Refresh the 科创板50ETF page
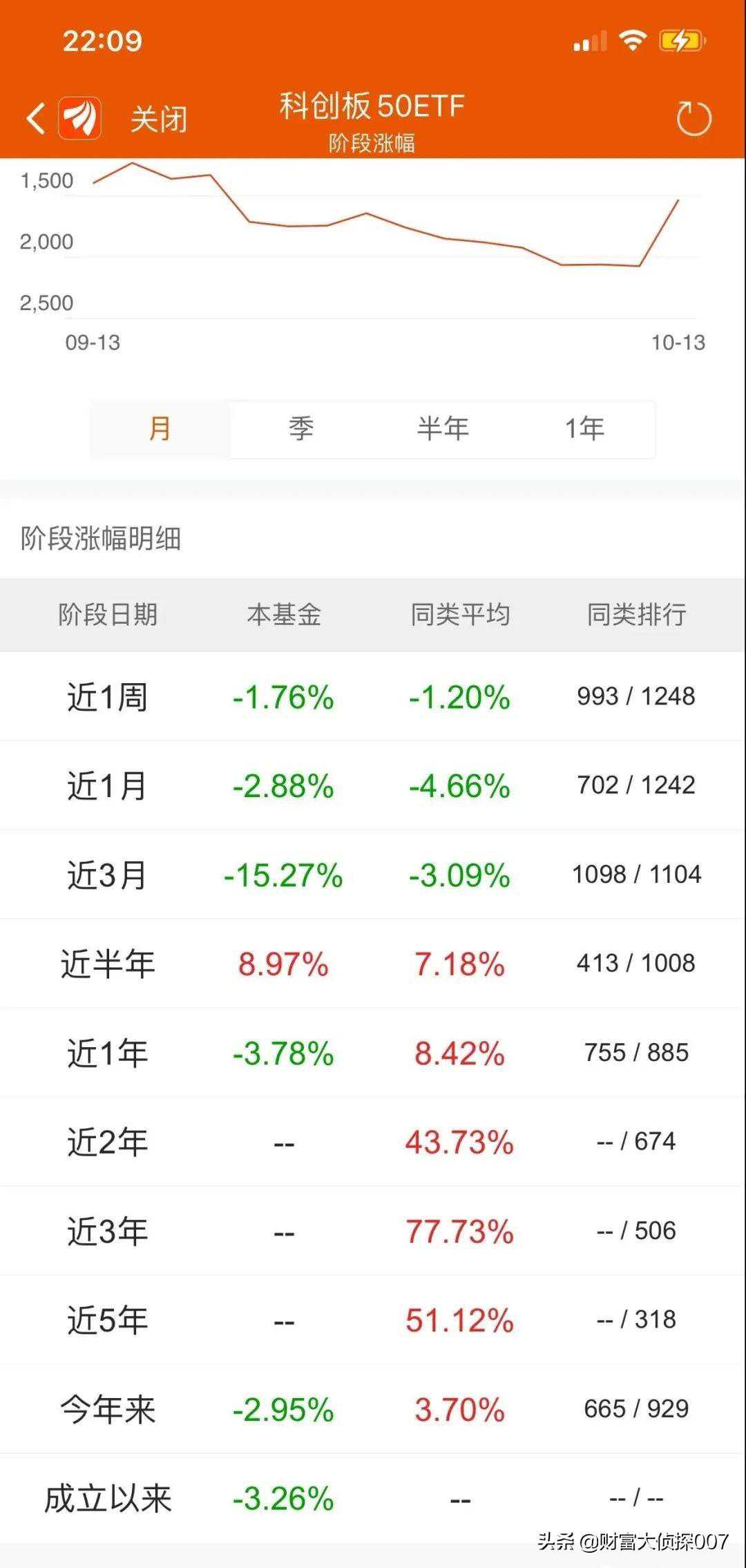 tap(694, 119)
